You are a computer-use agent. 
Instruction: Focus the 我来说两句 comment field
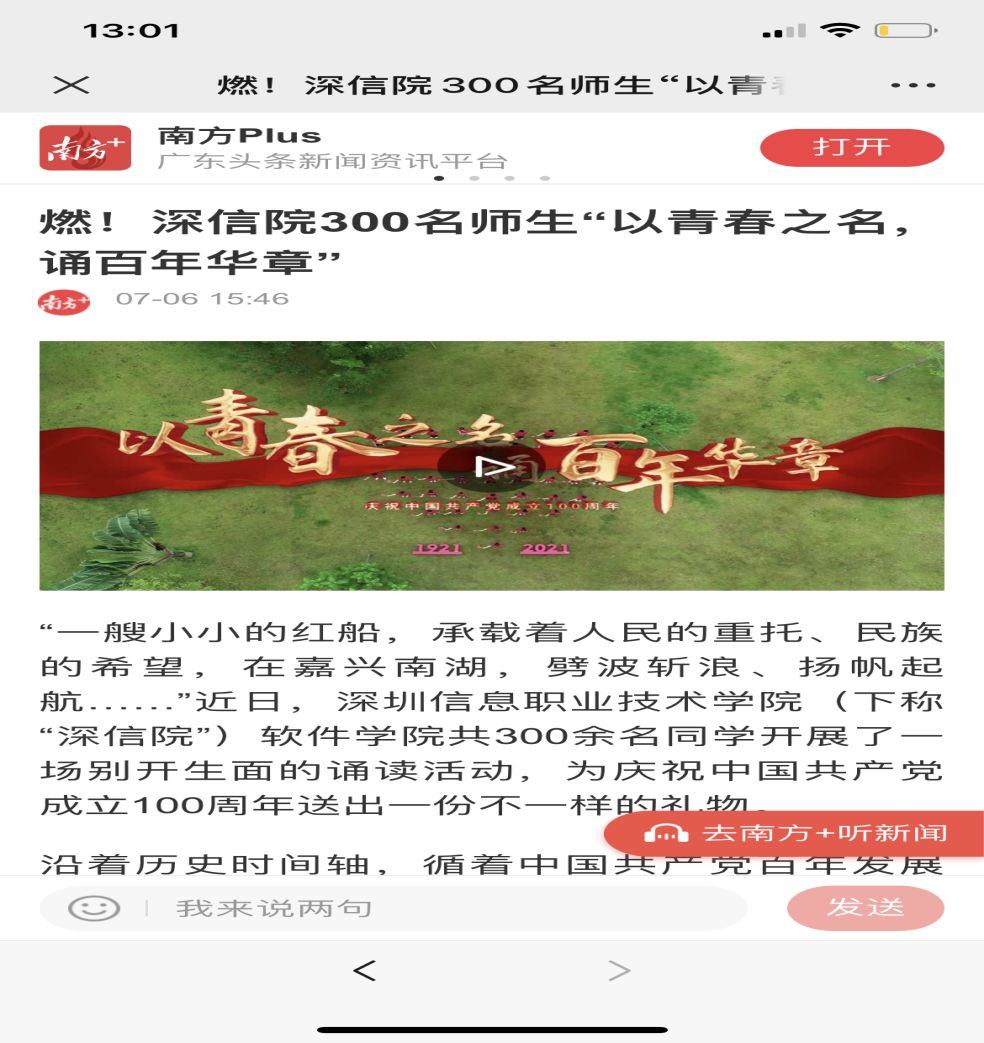(x=440, y=908)
